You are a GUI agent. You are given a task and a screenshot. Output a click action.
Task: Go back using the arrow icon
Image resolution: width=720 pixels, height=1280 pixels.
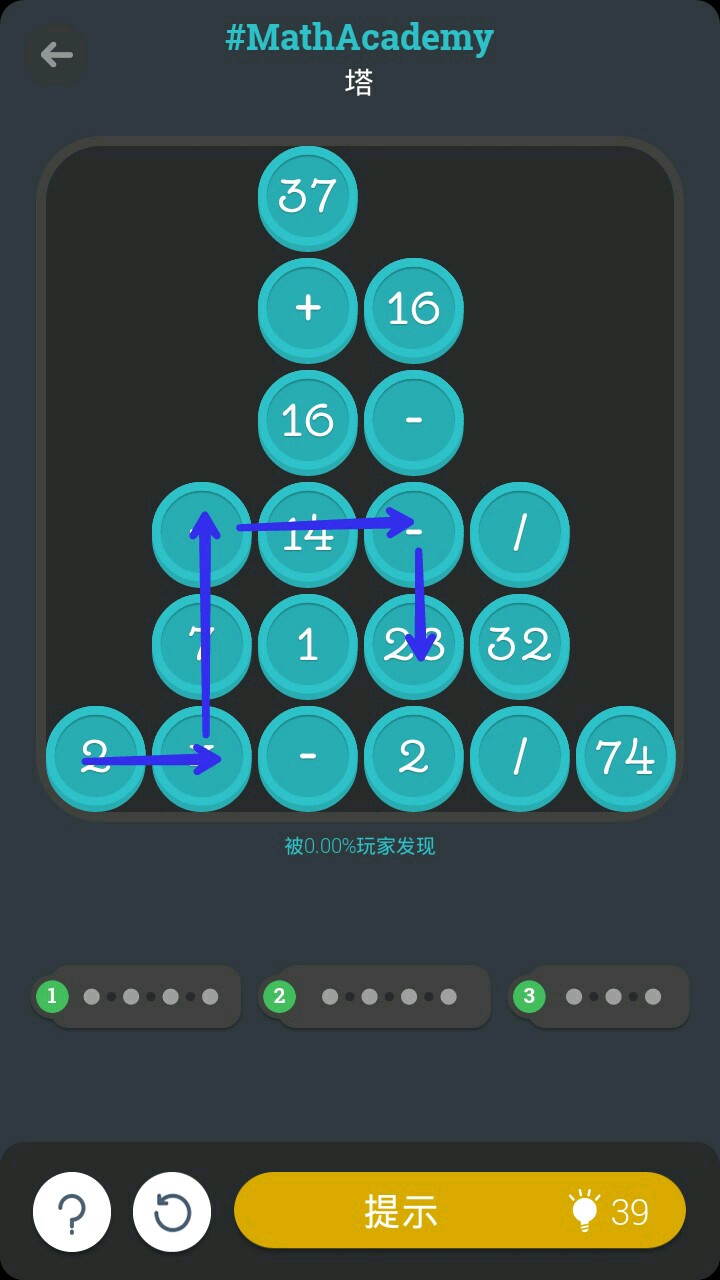coord(56,54)
